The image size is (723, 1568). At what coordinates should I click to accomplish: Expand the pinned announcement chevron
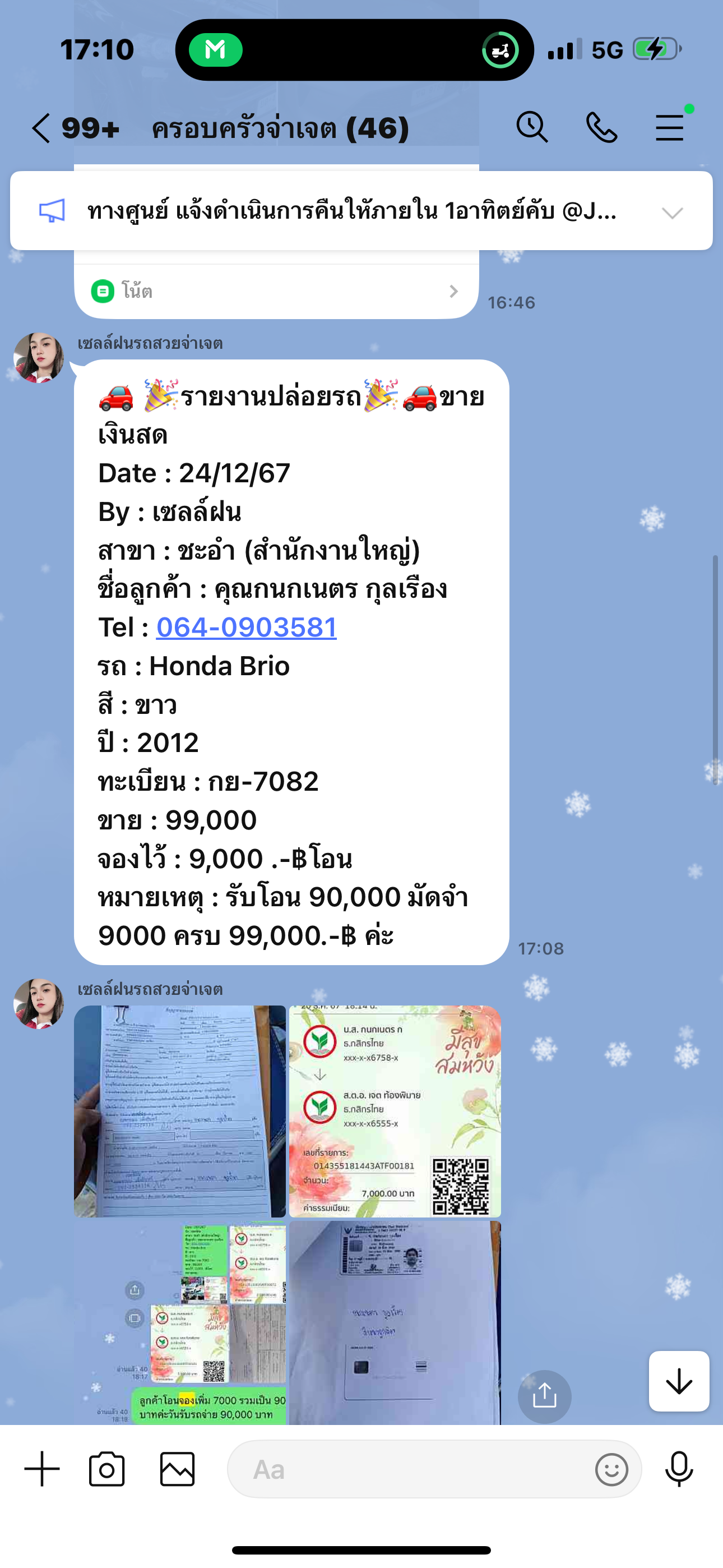point(672,213)
